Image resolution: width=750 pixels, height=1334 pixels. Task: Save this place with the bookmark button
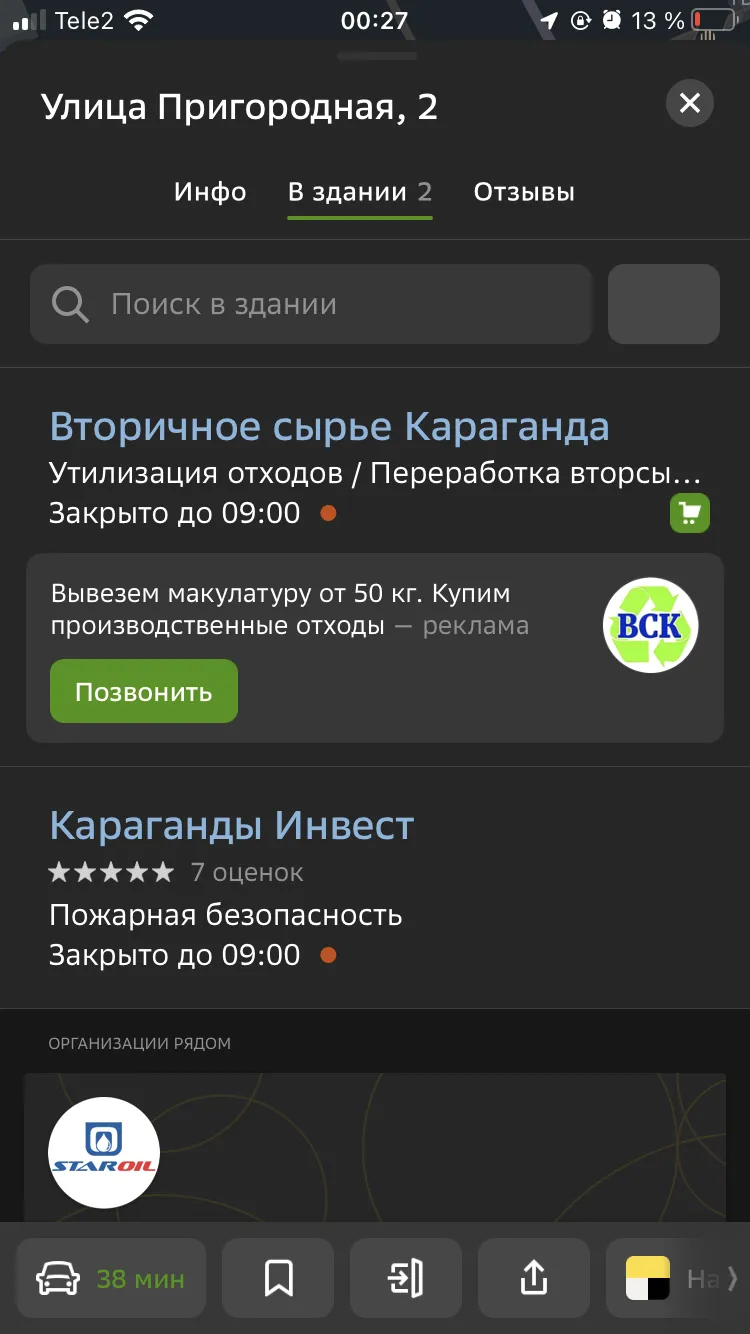pyautogui.click(x=278, y=1278)
